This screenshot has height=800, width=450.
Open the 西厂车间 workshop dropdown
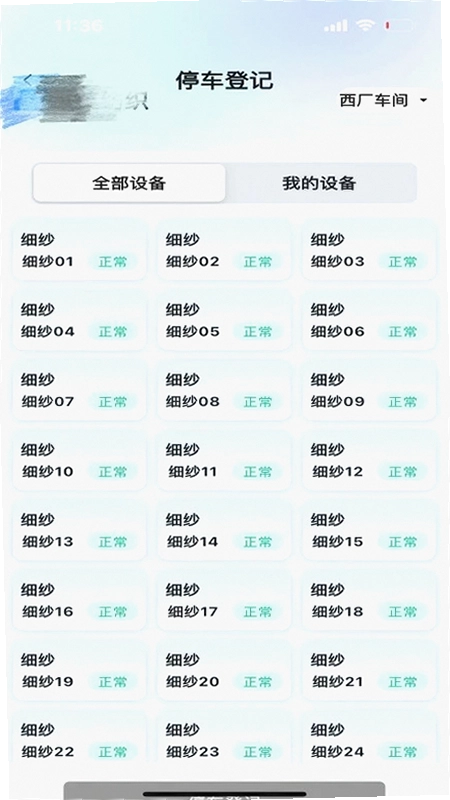point(384,100)
